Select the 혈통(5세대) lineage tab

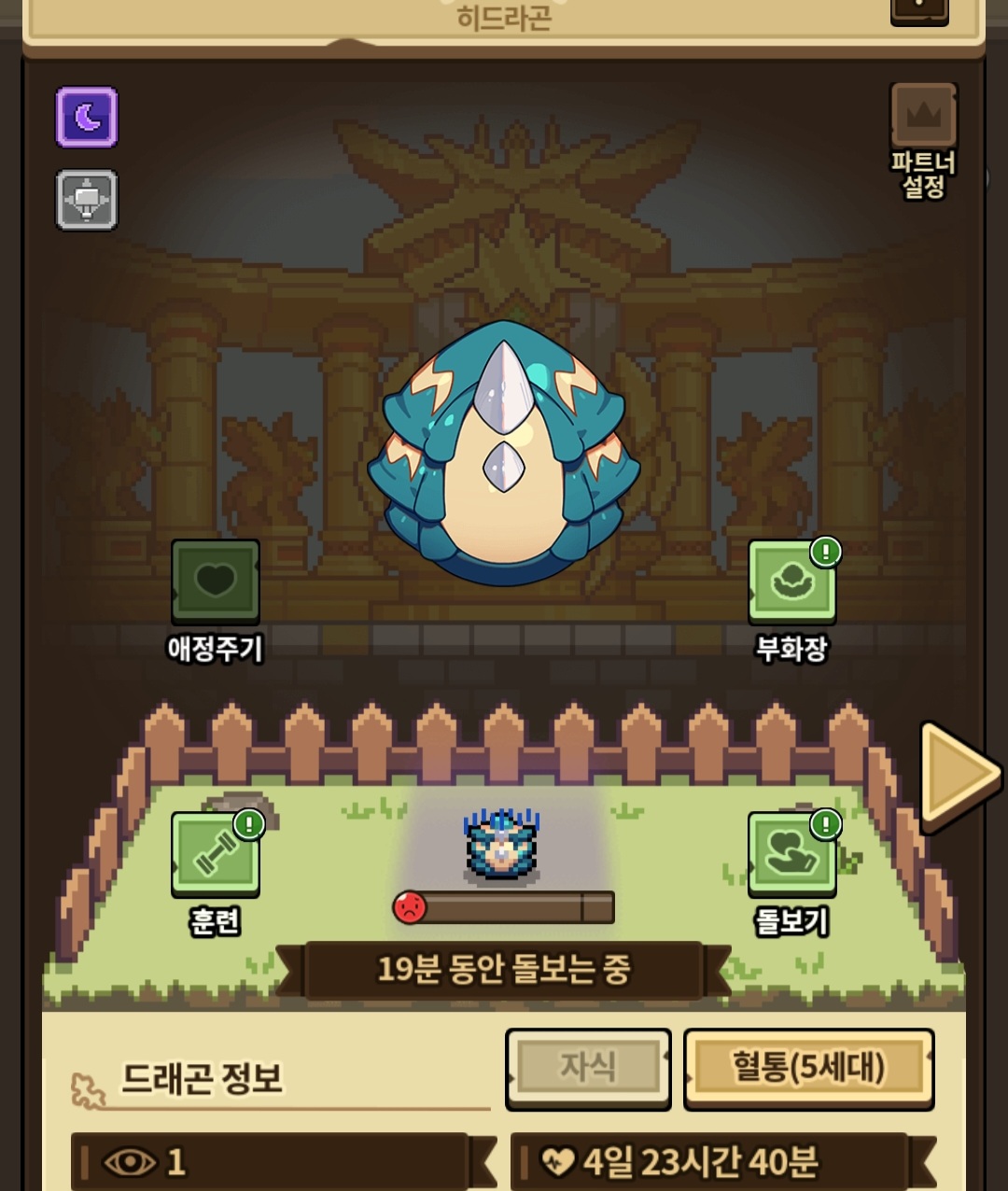[x=808, y=1069]
